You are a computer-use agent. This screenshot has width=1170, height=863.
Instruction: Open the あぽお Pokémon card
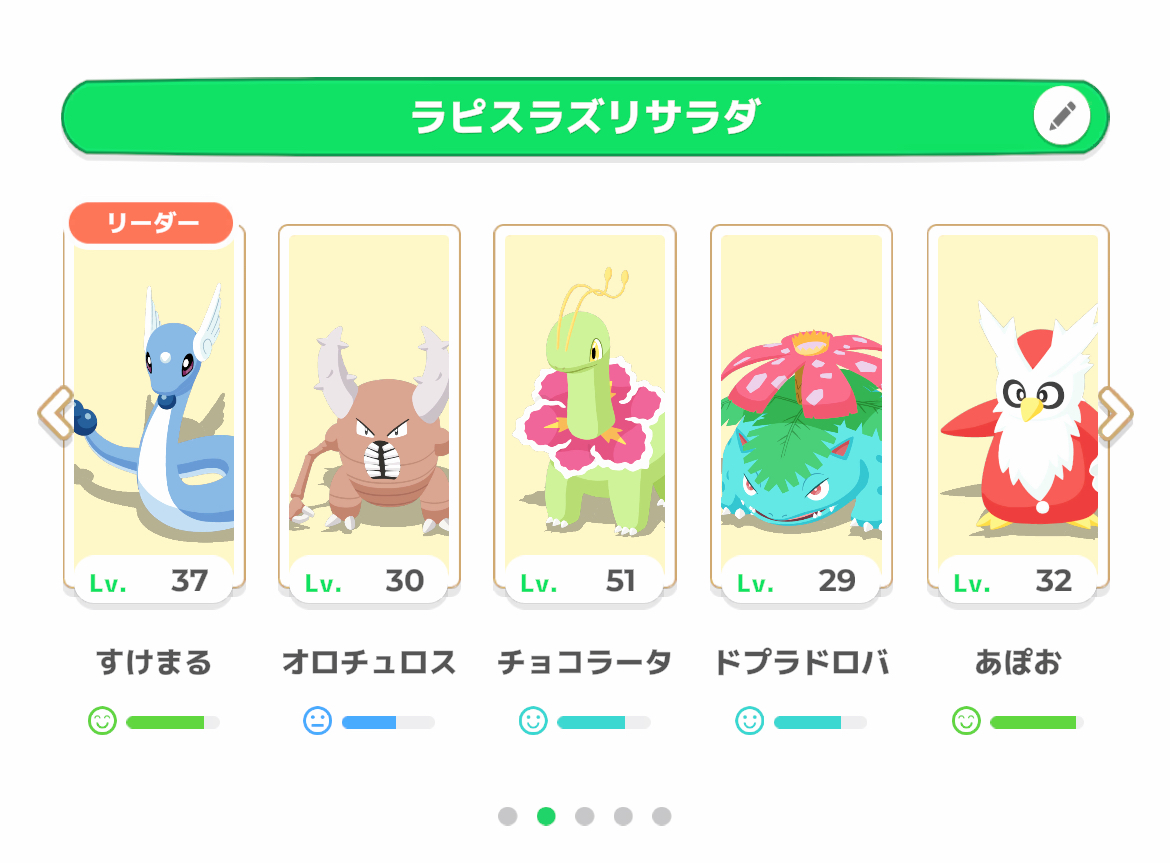click(x=1017, y=410)
